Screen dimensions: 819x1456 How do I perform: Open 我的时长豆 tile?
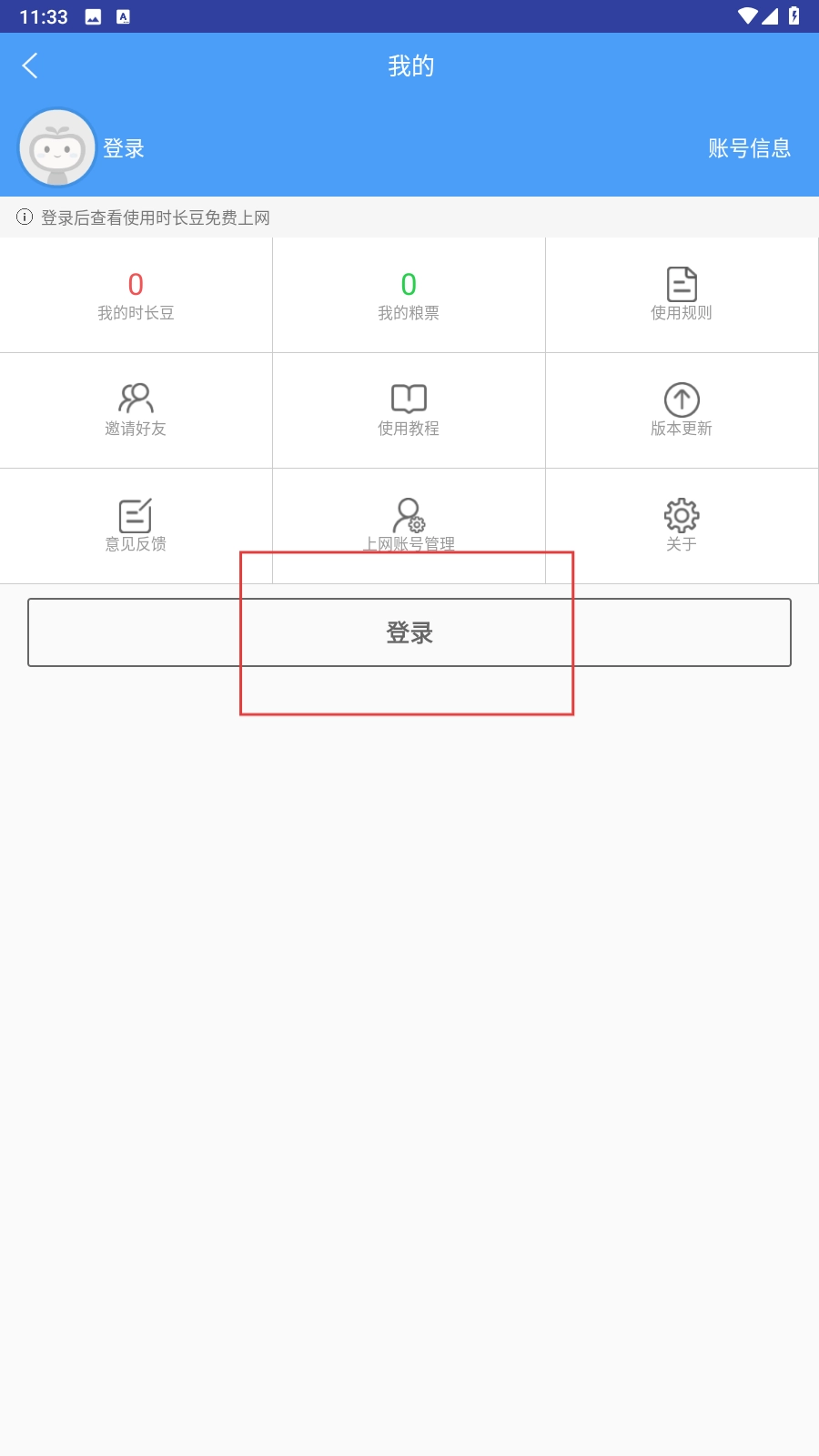coord(136,296)
